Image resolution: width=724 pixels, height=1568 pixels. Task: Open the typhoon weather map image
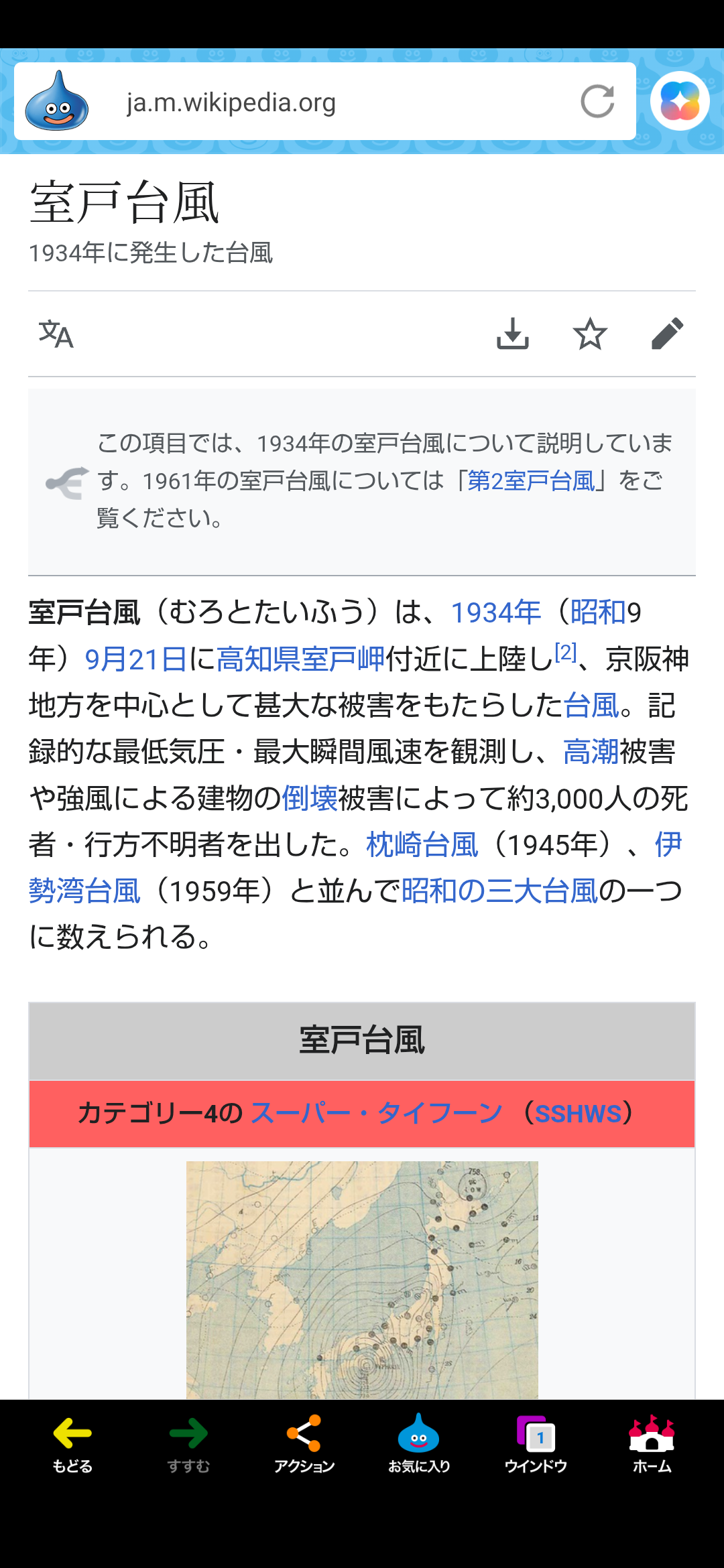[x=362, y=1280]
